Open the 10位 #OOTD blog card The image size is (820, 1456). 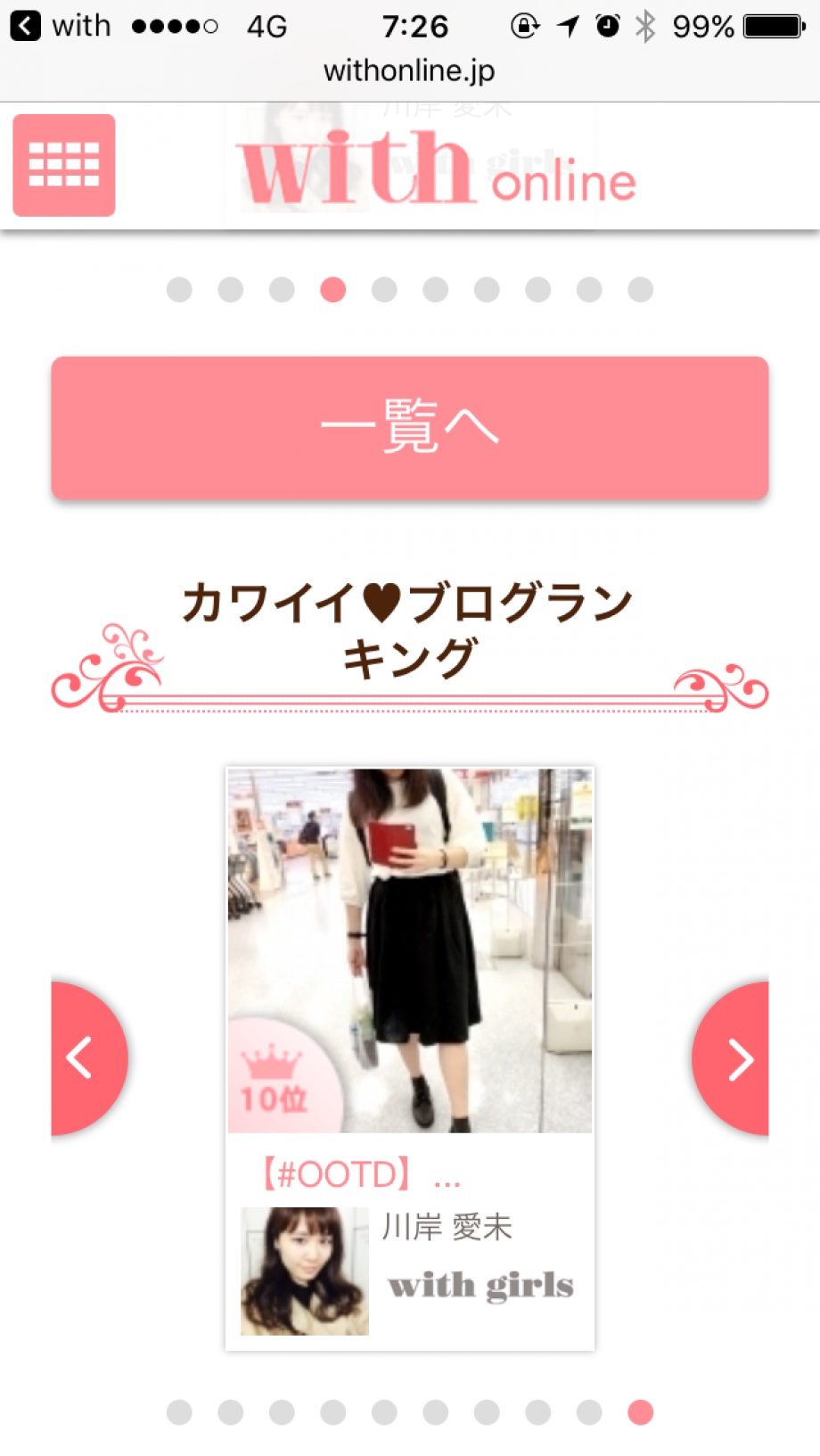pyautogui.click(x=410, y=1058)
